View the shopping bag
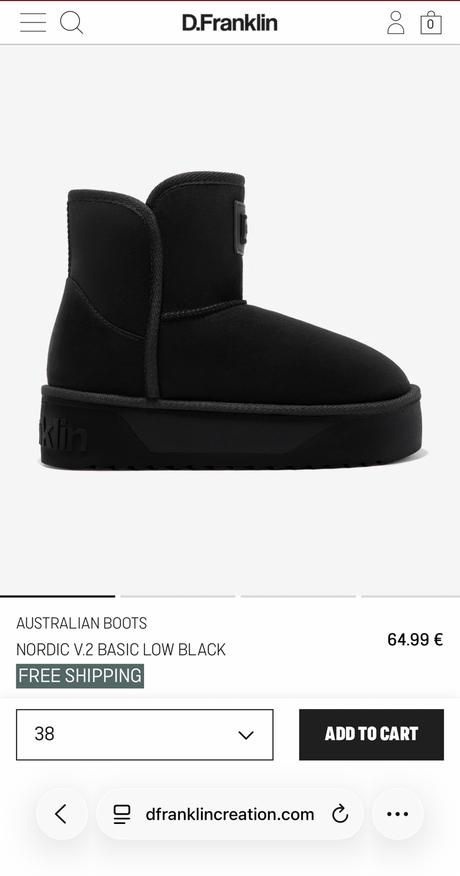 pos(430,23)
